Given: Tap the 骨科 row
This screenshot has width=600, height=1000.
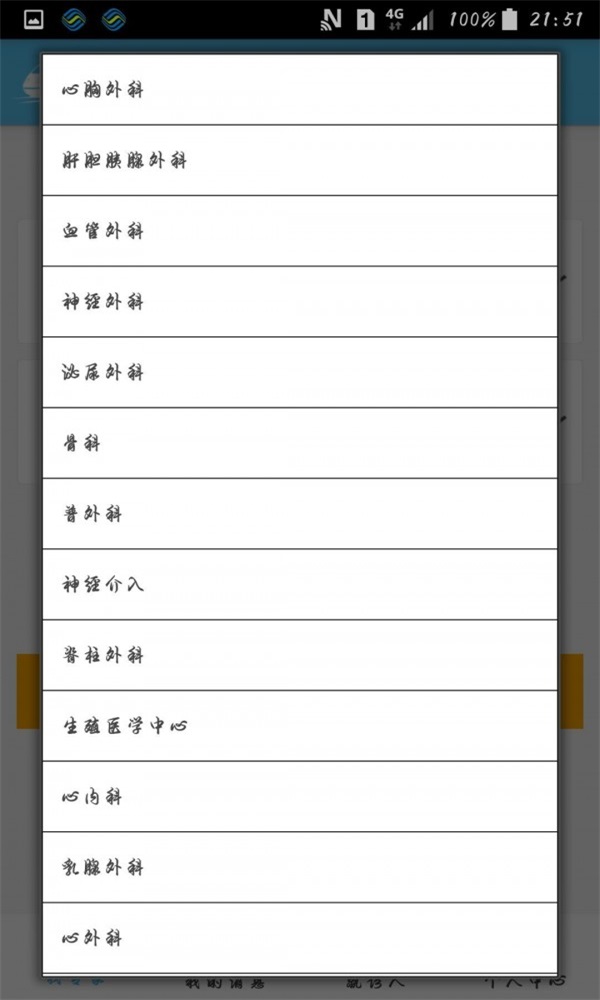Looking at the screenshot, I should coord(300,443).
